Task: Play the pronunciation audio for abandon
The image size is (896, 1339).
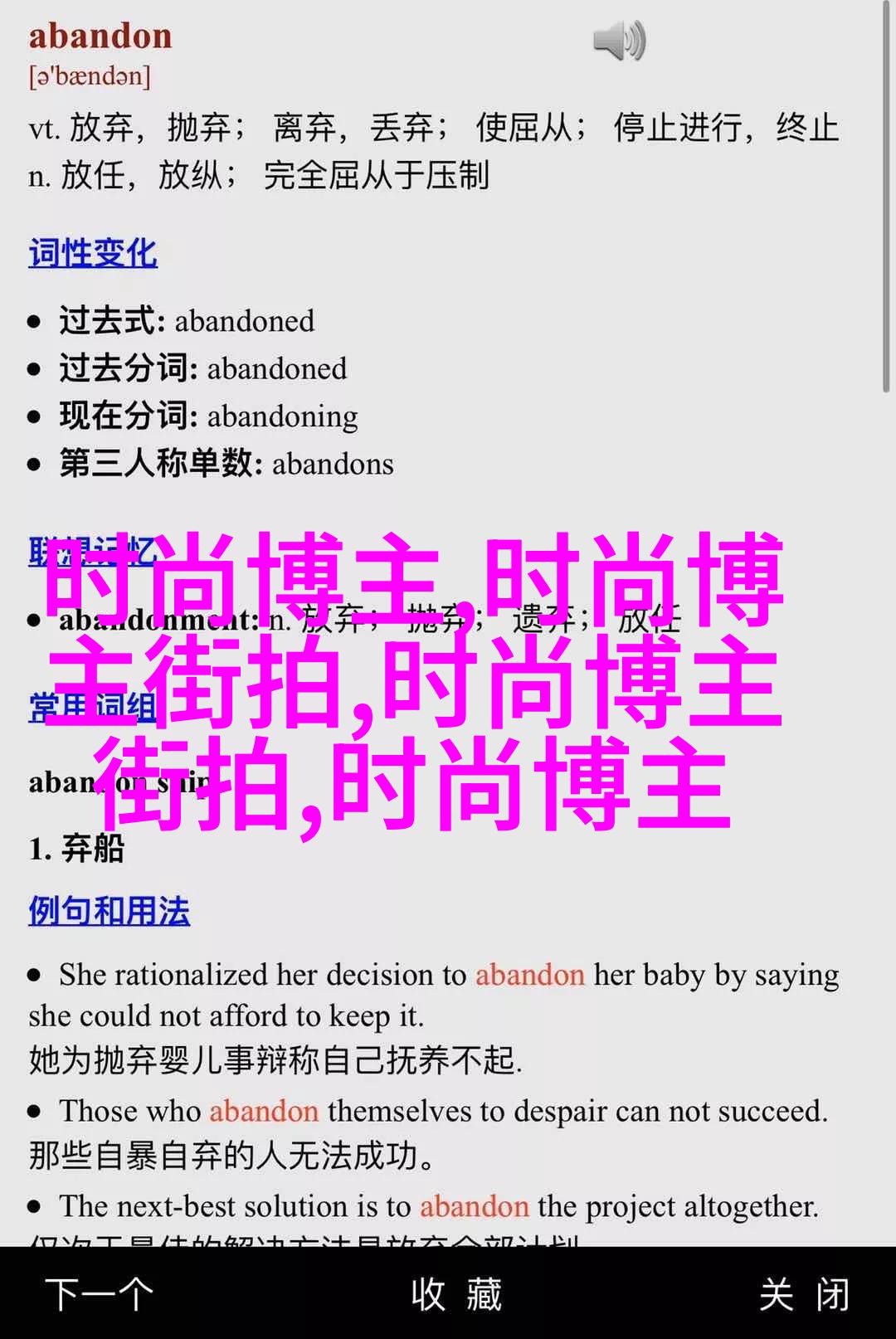Action: click(619, 41)
